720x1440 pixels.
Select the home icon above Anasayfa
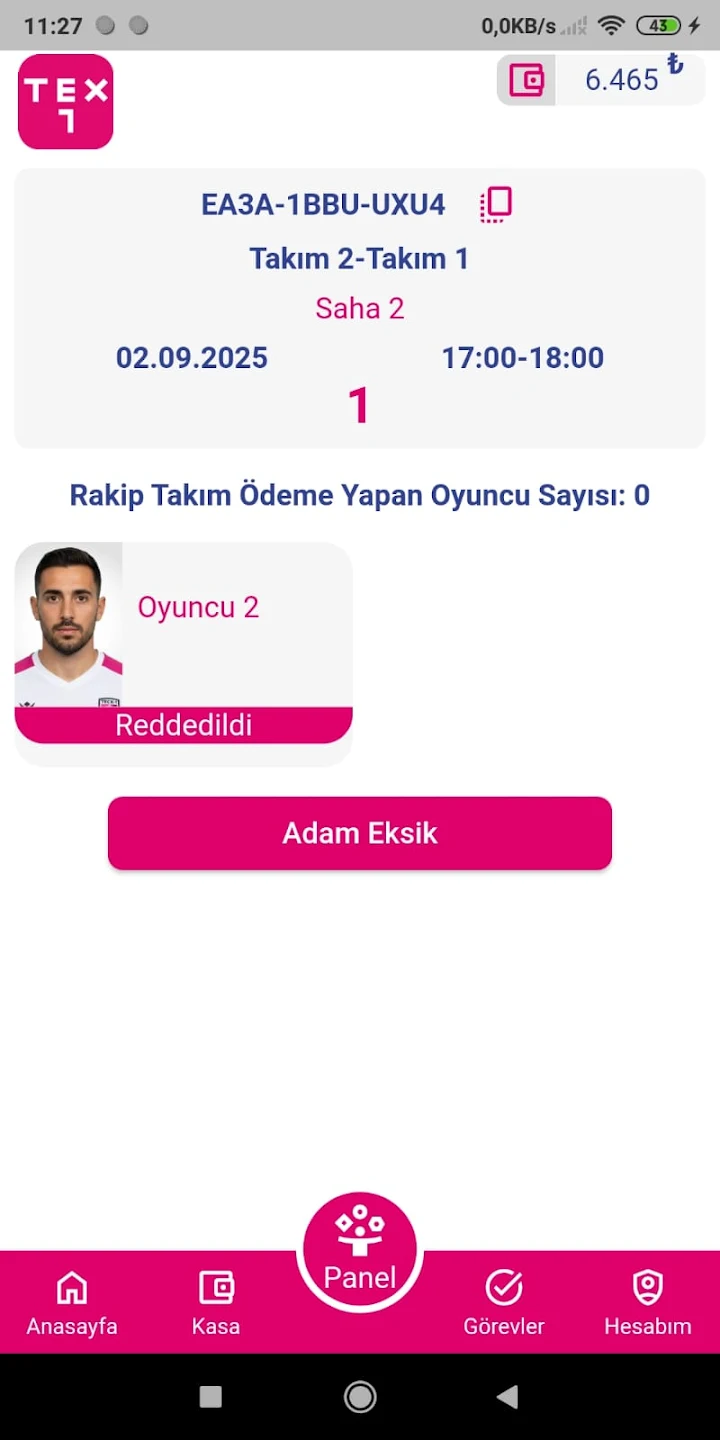click(x=71, y=1287)
